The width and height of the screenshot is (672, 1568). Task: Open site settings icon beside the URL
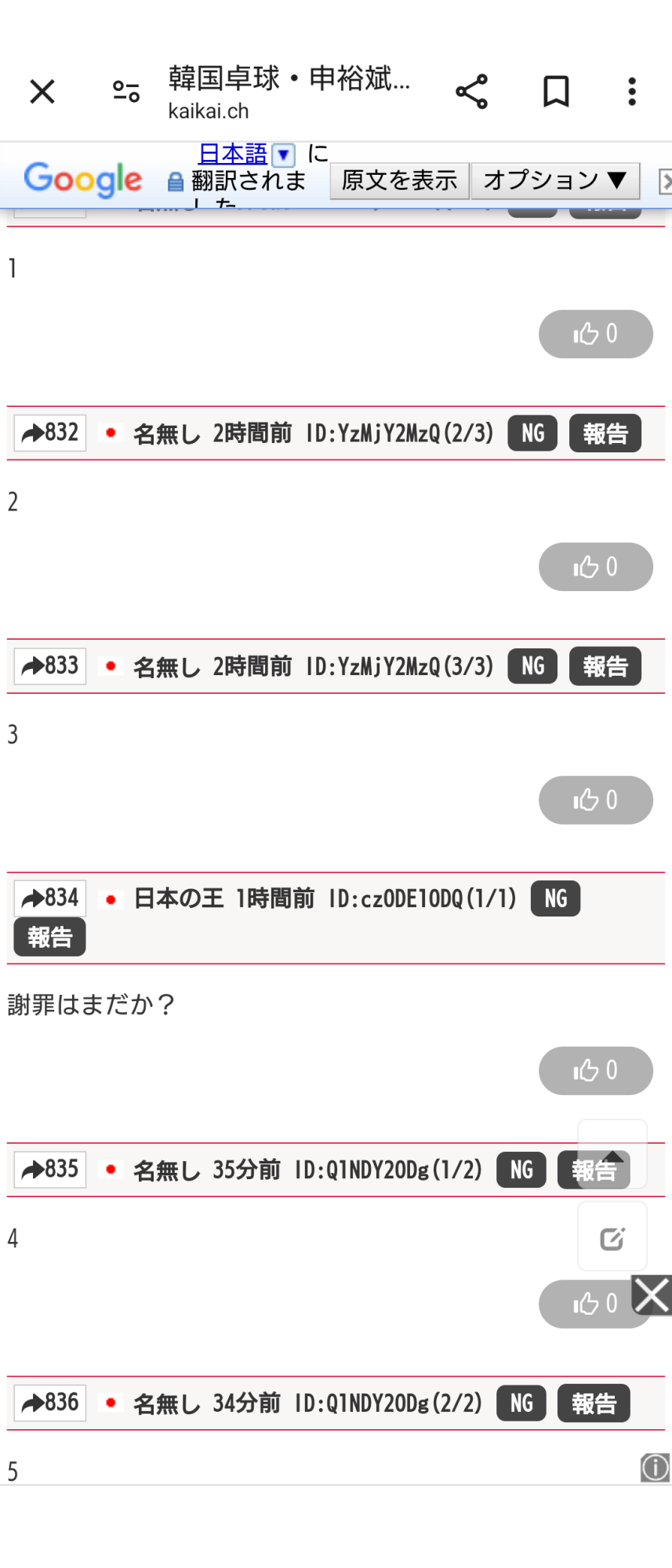coord(125,92)
